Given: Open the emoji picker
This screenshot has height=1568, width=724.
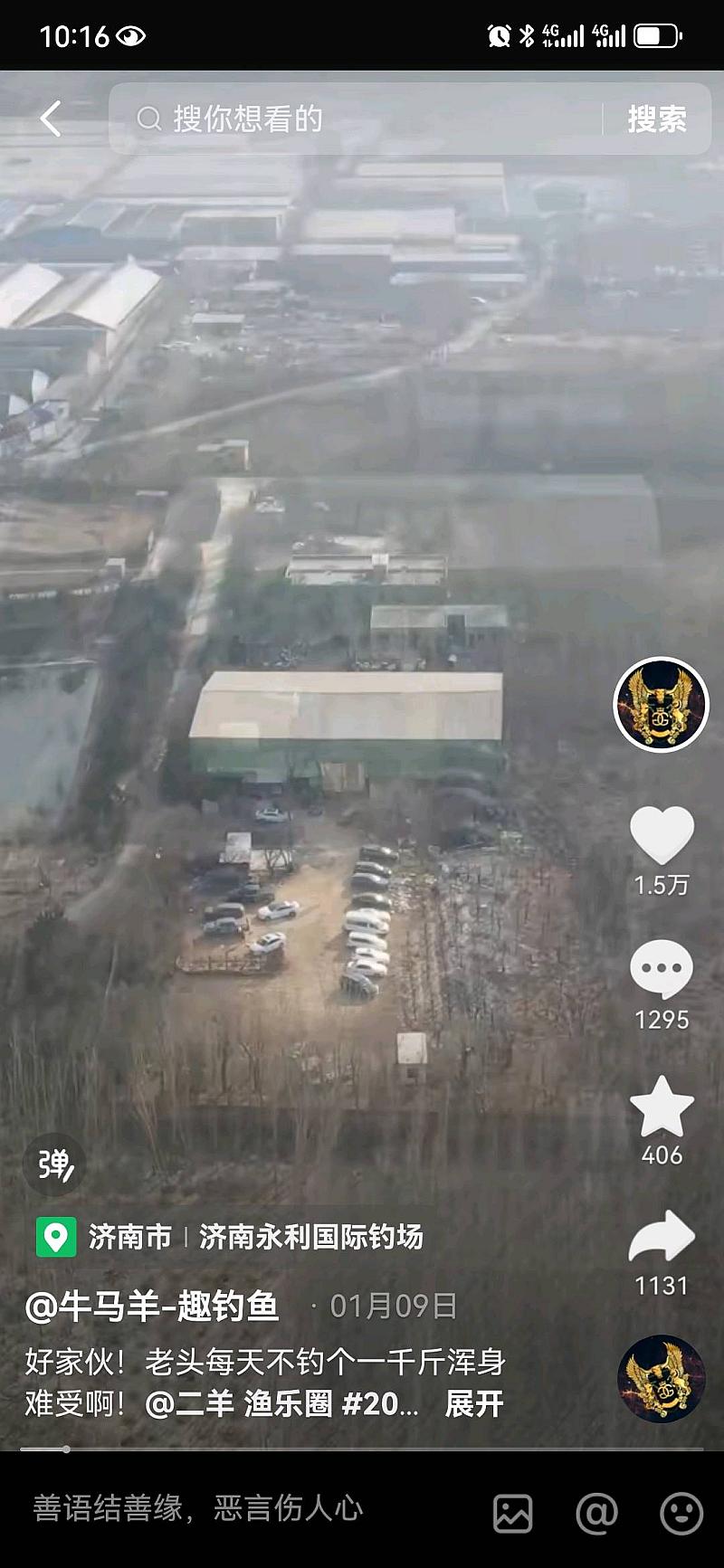Looking at the screenshot, I should [x=681, y=1513].
